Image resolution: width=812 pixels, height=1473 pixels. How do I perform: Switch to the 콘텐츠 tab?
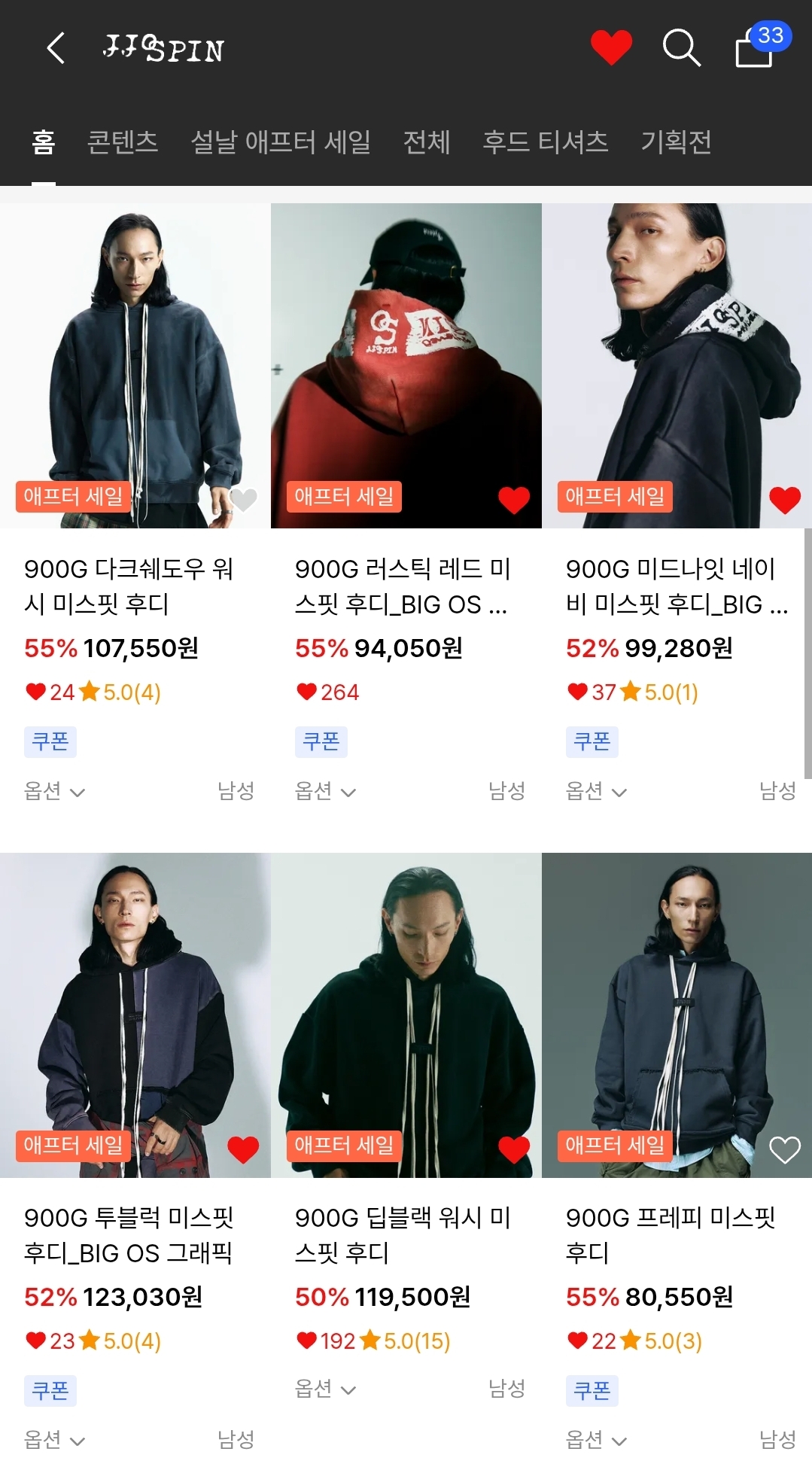[x=123, y=142]
